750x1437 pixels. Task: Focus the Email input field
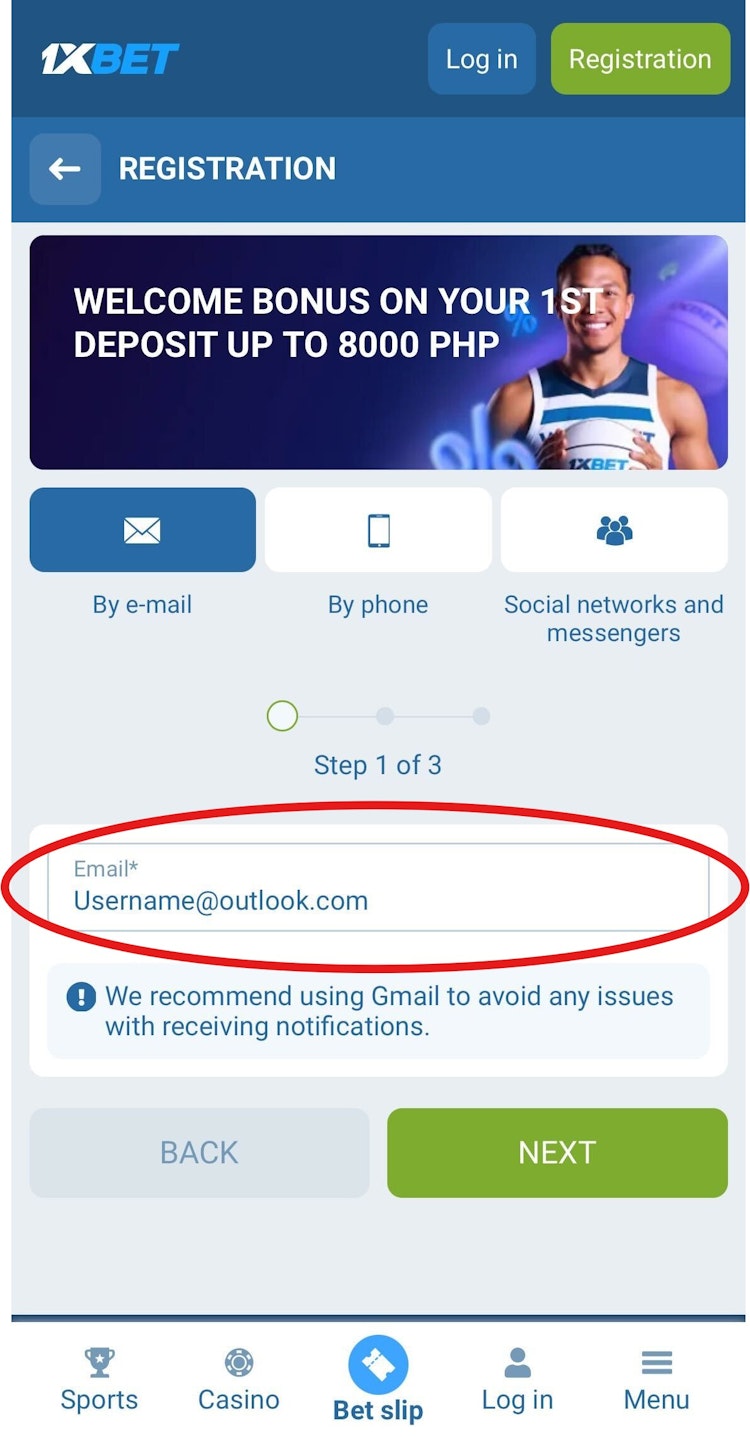378,888
